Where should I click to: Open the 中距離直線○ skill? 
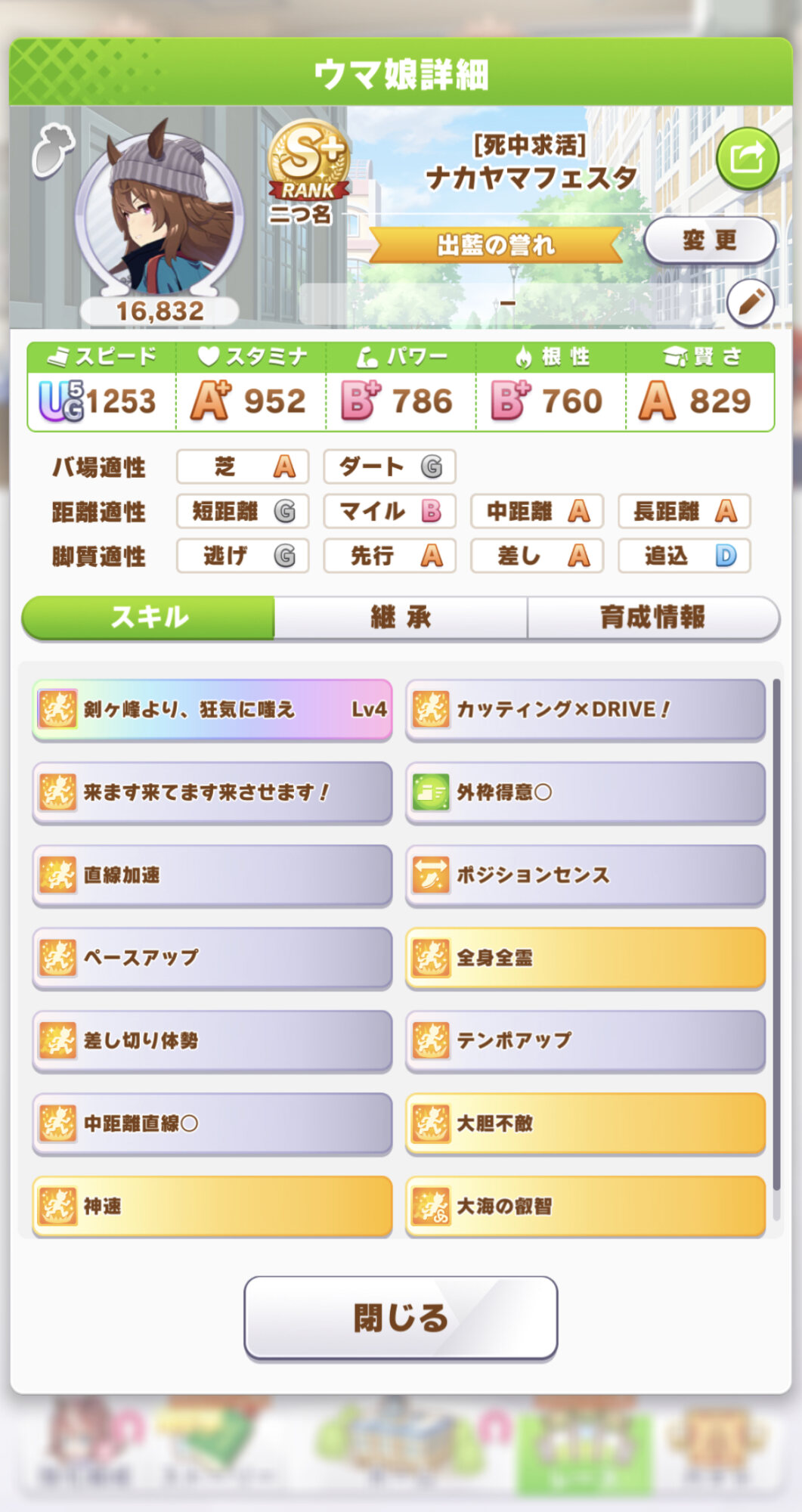pyautogui.click(x=212, y=1123)
